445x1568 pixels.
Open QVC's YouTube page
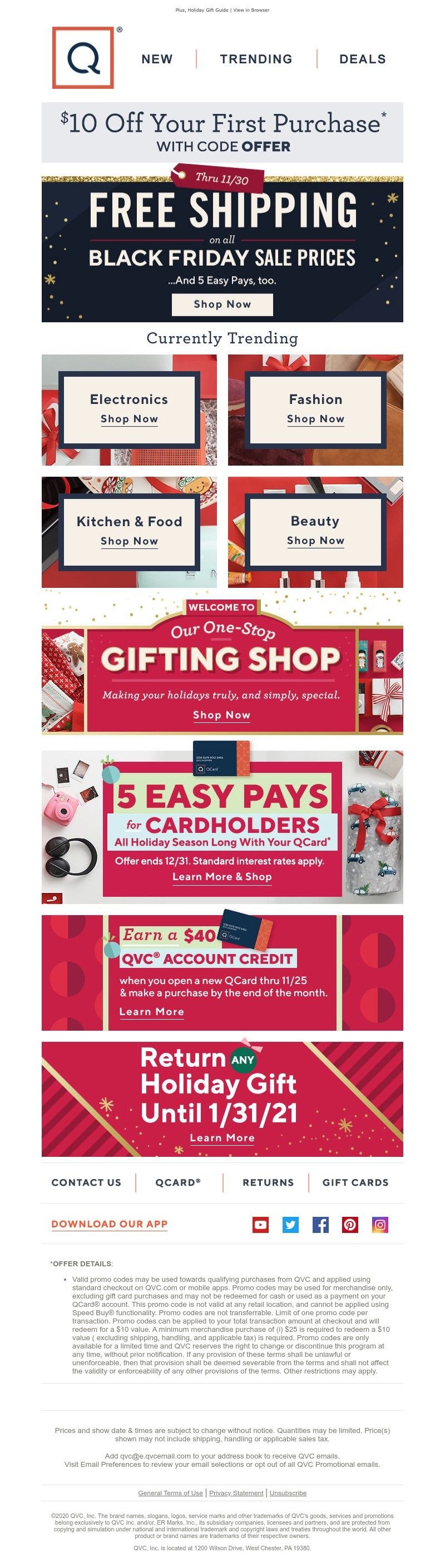(x=260, y=1225)
